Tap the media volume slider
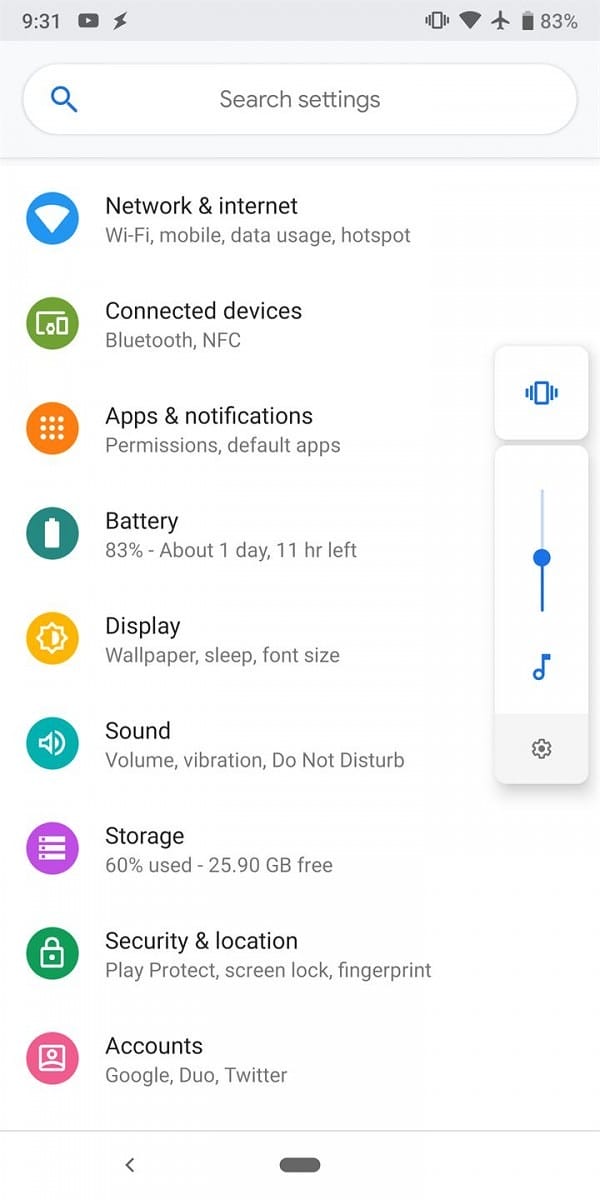 [541, 551]
